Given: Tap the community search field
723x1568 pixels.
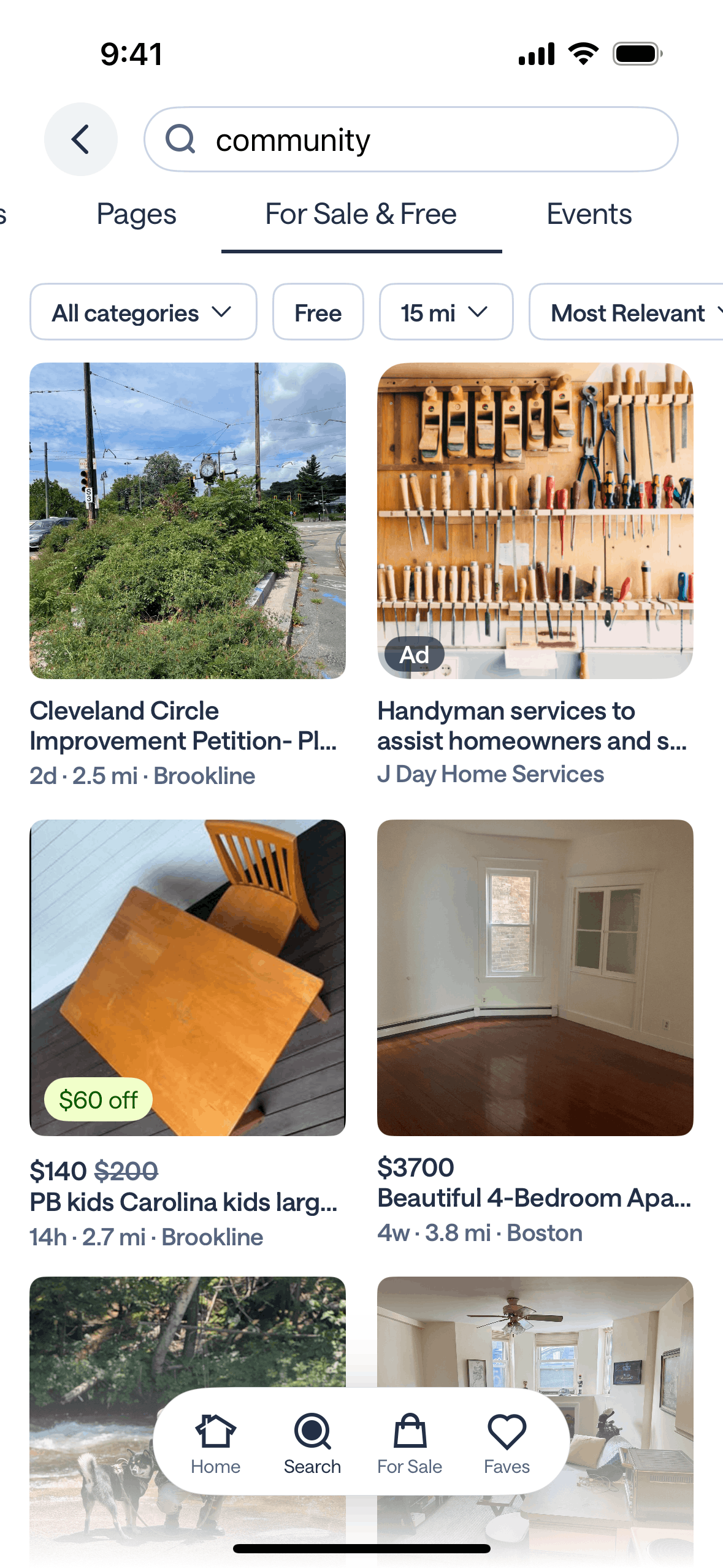Looking at the screenshot, I should [x=411, y=140].
